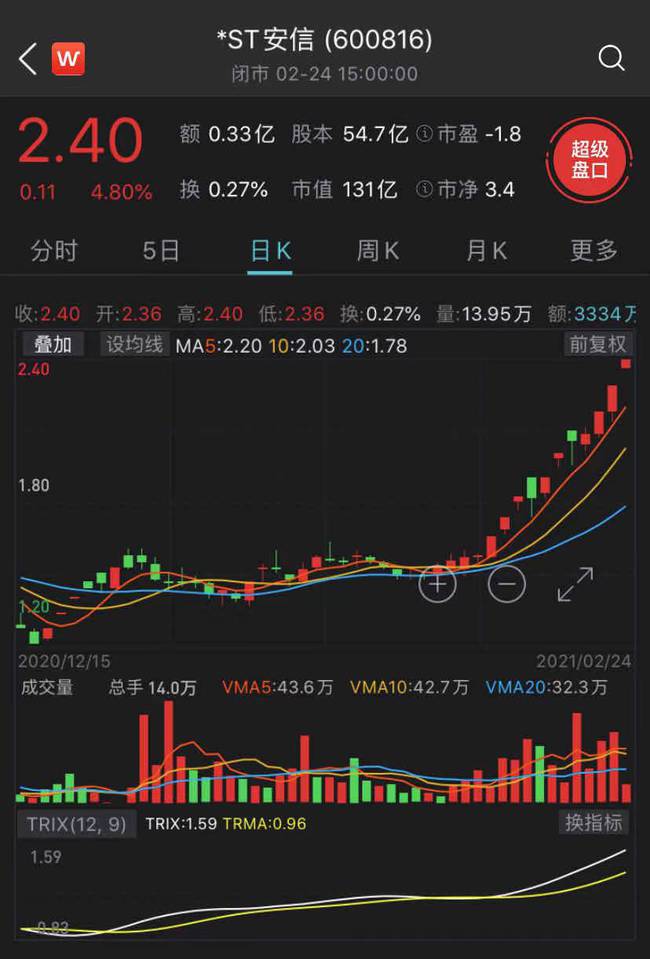
Task: Tap 换指标 to change indicator
Action: pyautogui.click(x=594, y=823)
